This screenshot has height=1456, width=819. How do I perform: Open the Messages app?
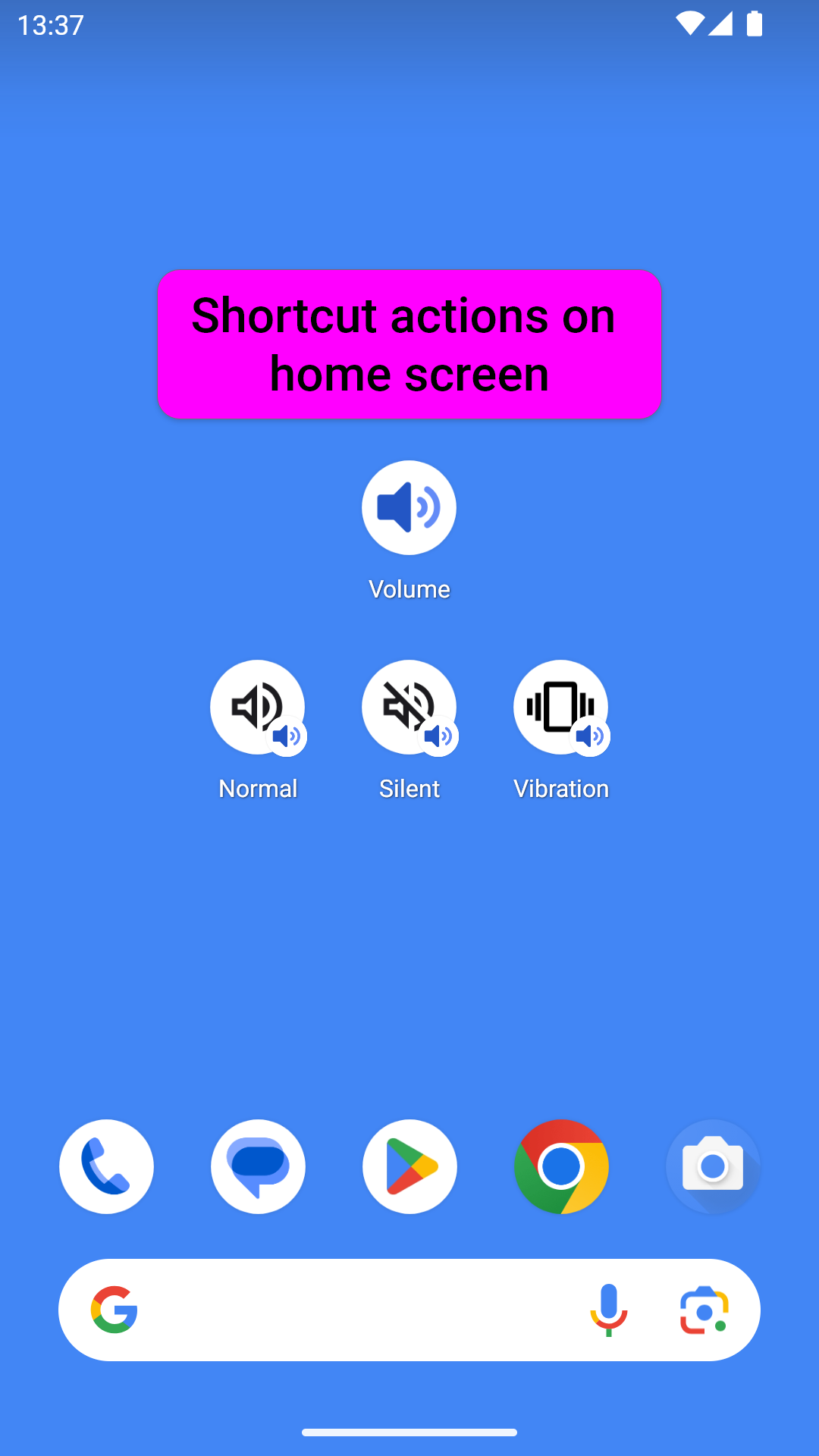pyautogui.click(x=258, y=1166)
